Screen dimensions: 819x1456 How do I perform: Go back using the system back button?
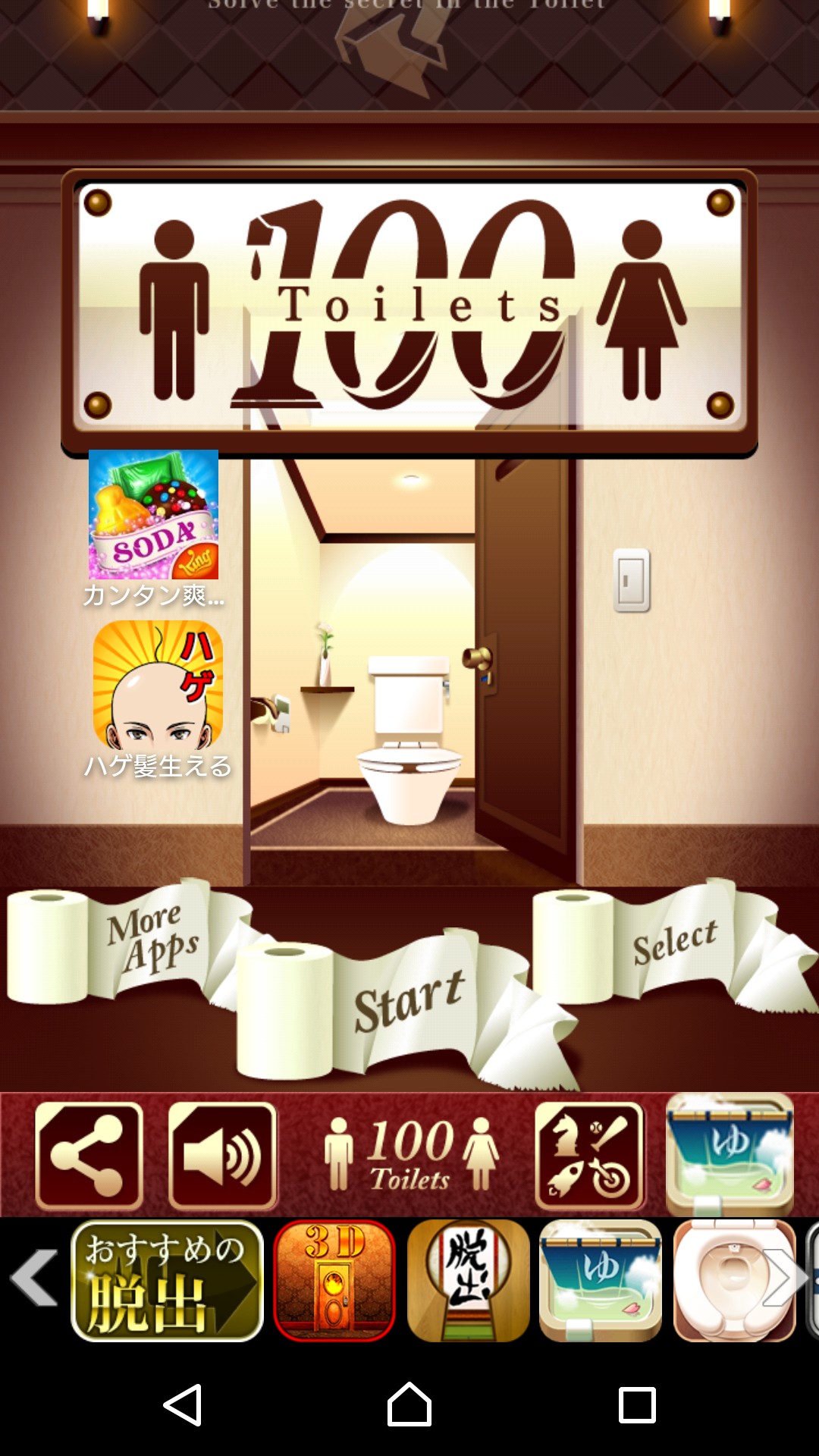tap(183, 1405)
